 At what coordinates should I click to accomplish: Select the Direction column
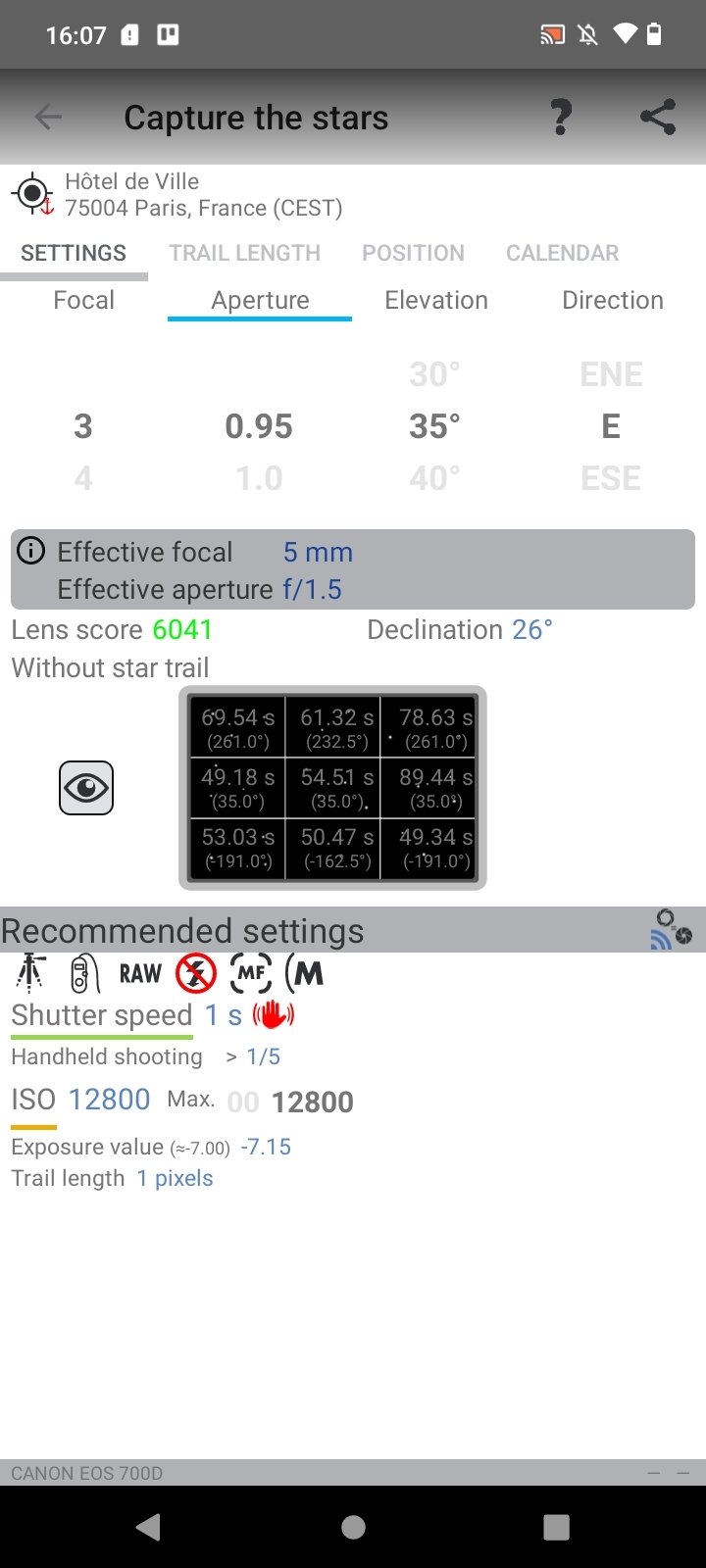pyautogui.click(x=613, y=300)
